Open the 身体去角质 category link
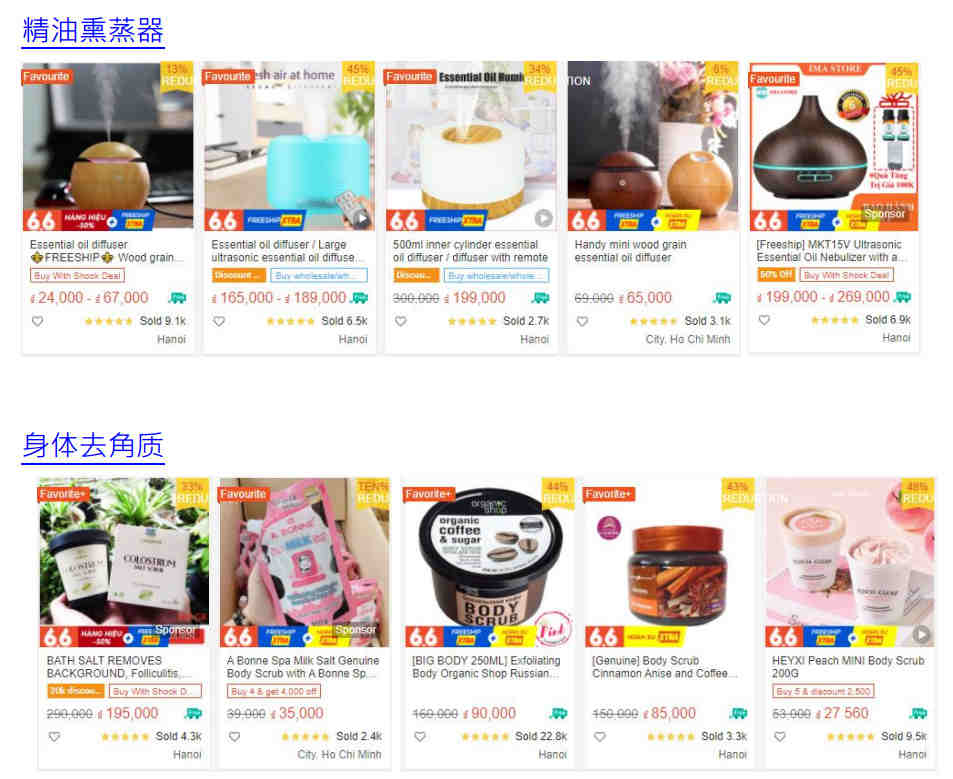 [93, 446]
